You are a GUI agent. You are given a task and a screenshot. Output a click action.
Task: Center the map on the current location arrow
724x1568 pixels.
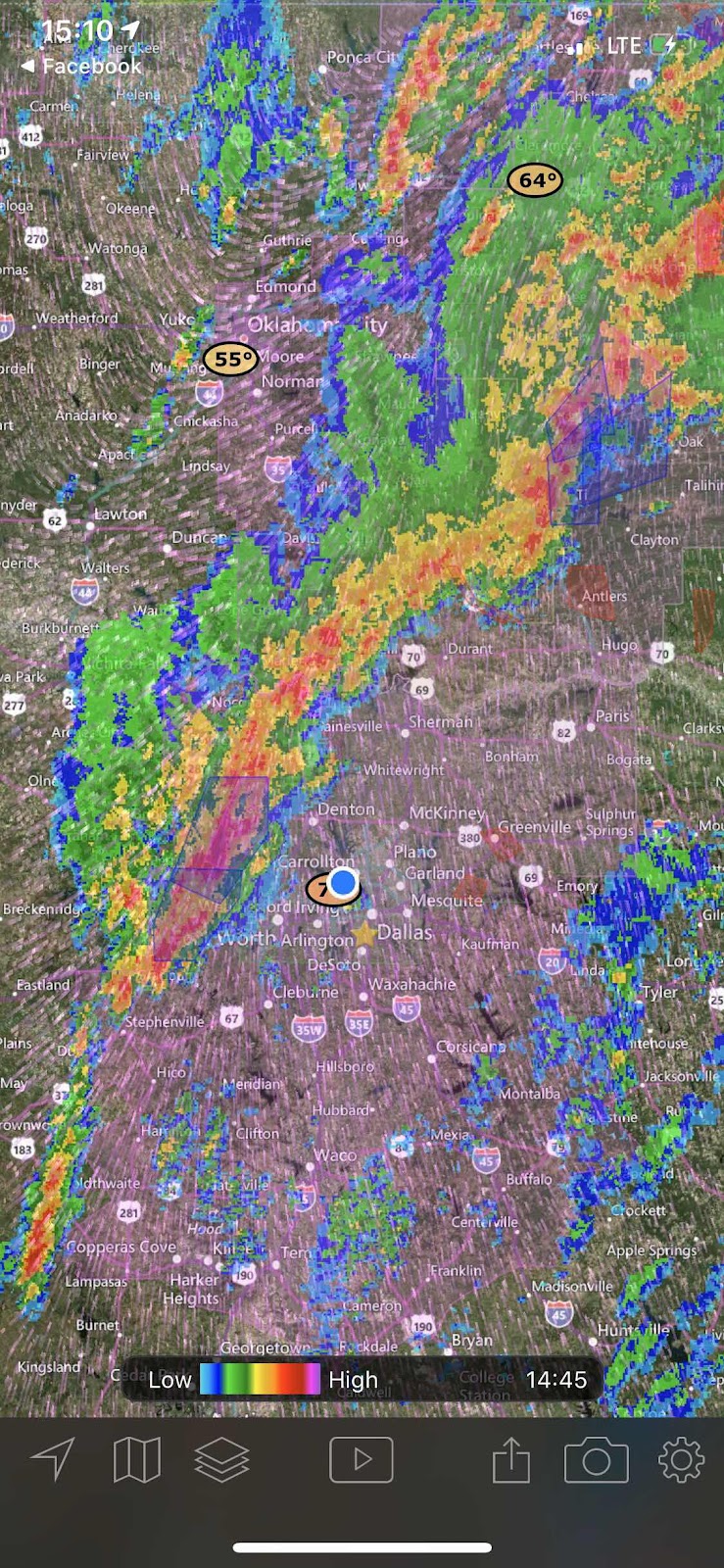[x=53, y=1459]
